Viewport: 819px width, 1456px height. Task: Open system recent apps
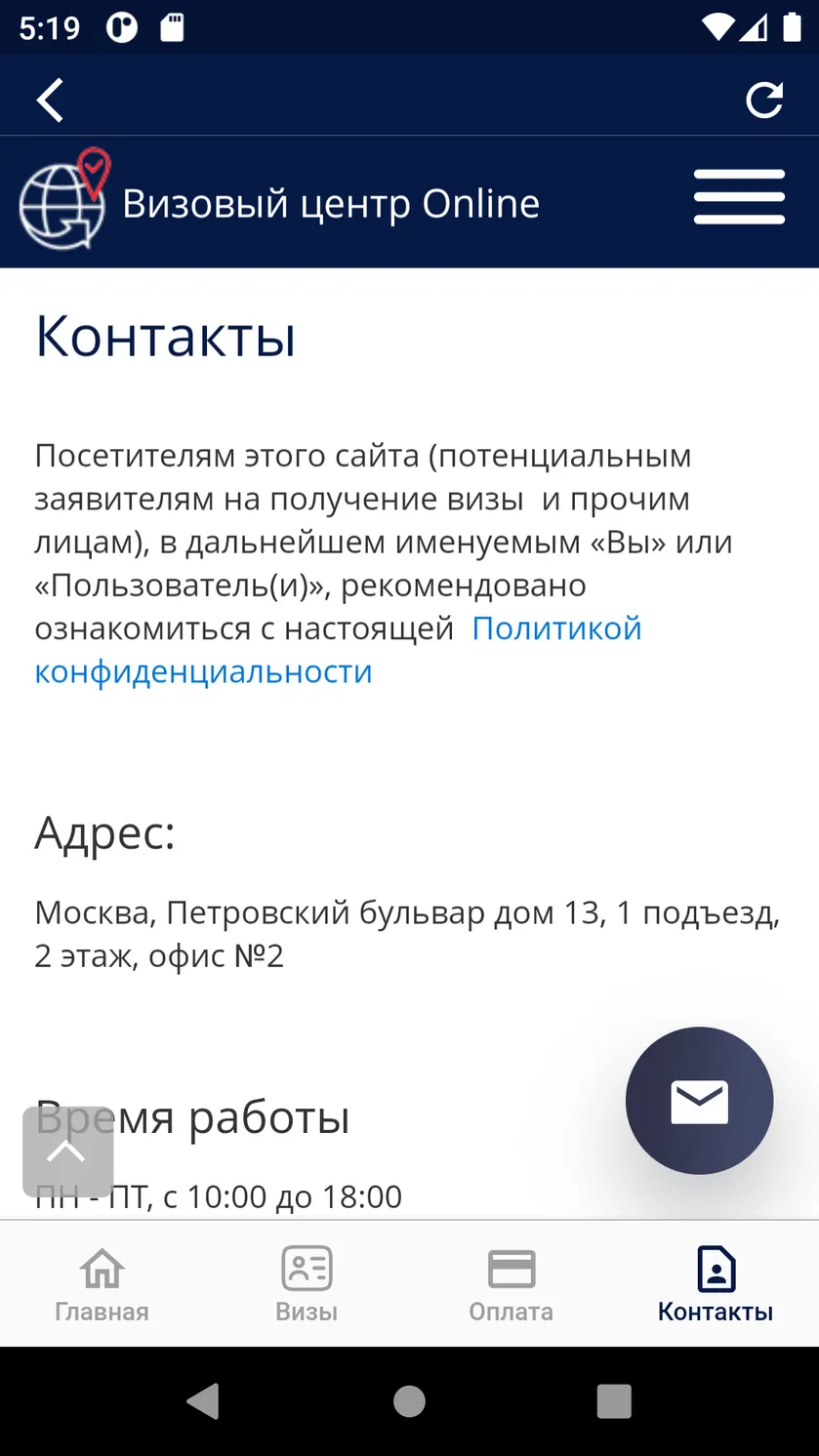614,1401
